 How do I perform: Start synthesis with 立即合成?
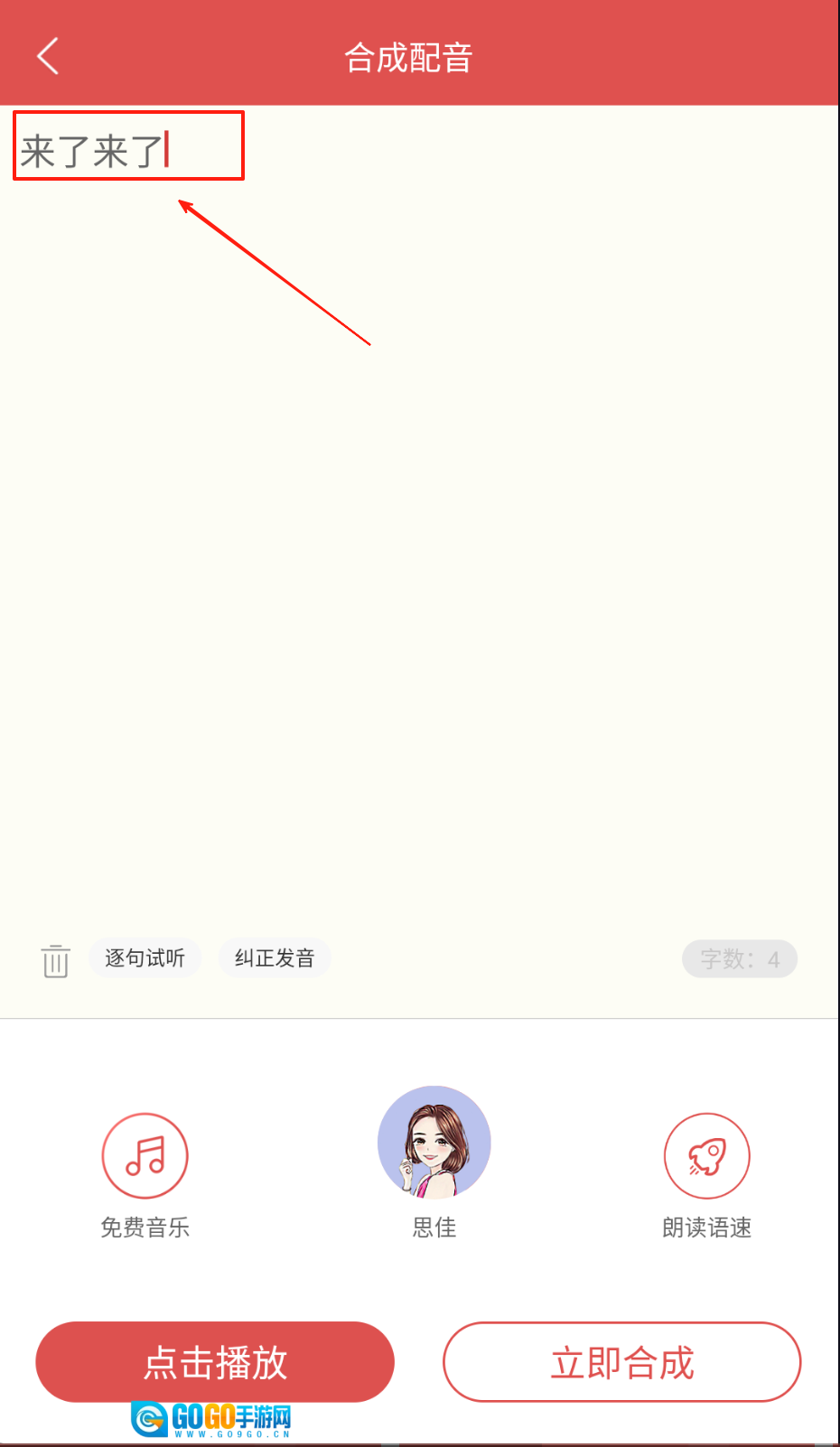pos(621,1362)
